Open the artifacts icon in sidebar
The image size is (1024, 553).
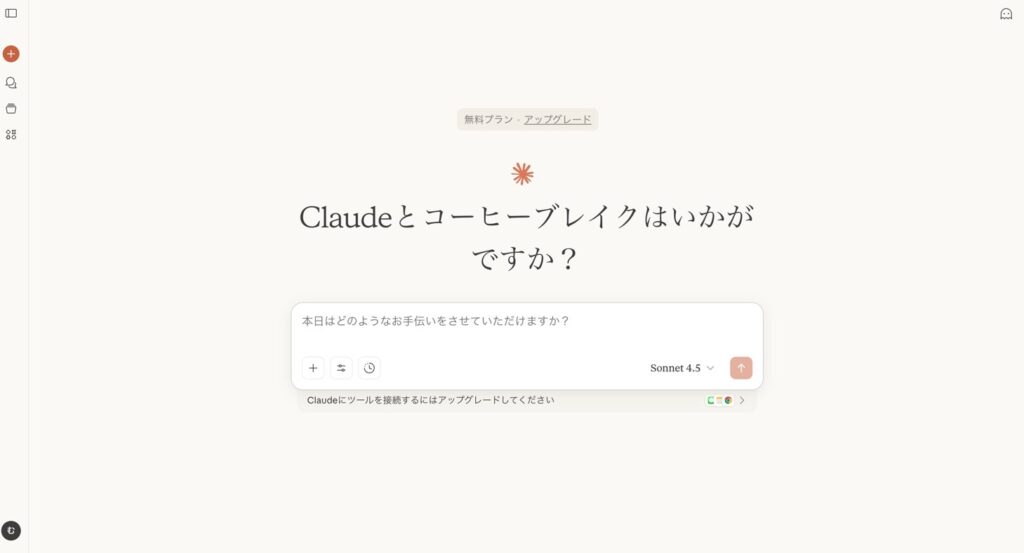11,134
